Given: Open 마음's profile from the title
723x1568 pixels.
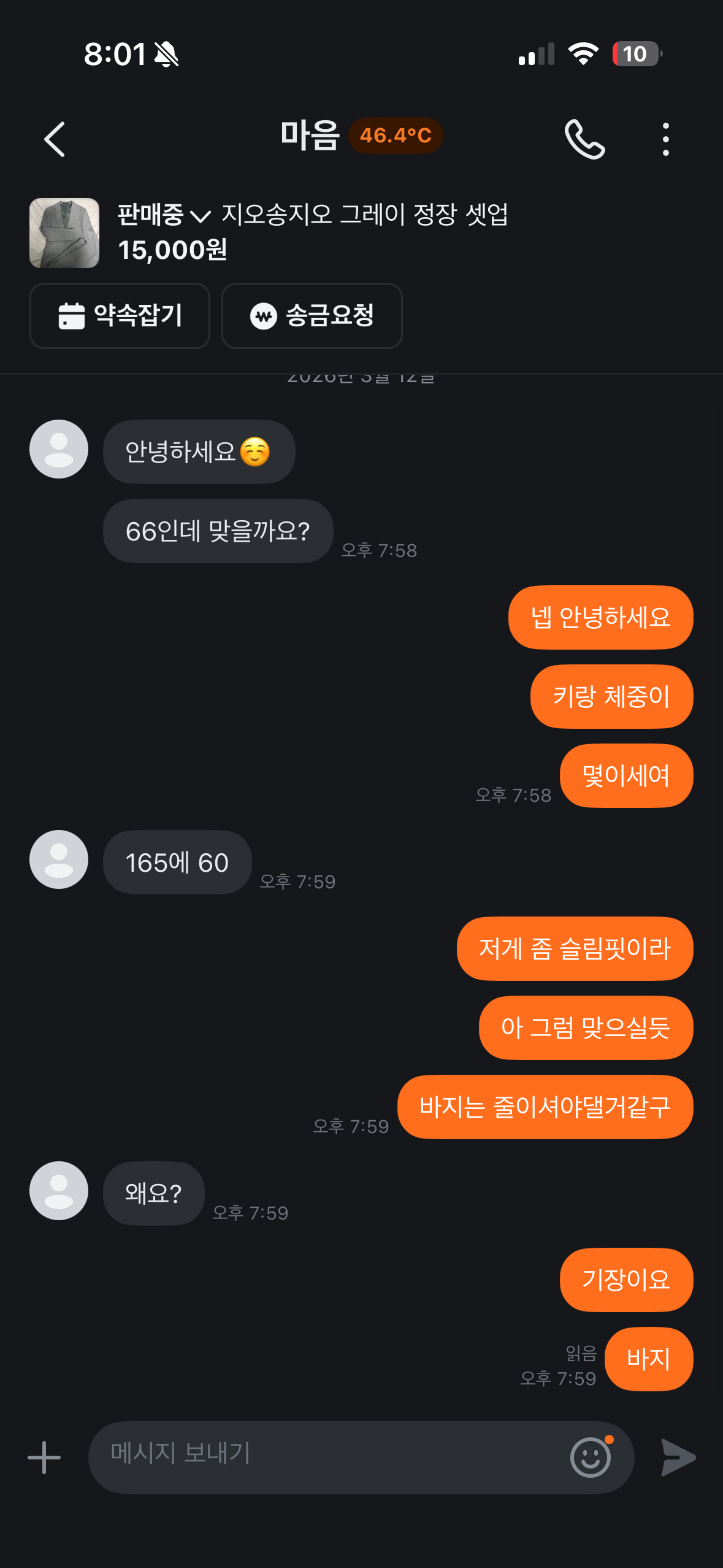Looking at the screenshot, I should click(310, 136).
